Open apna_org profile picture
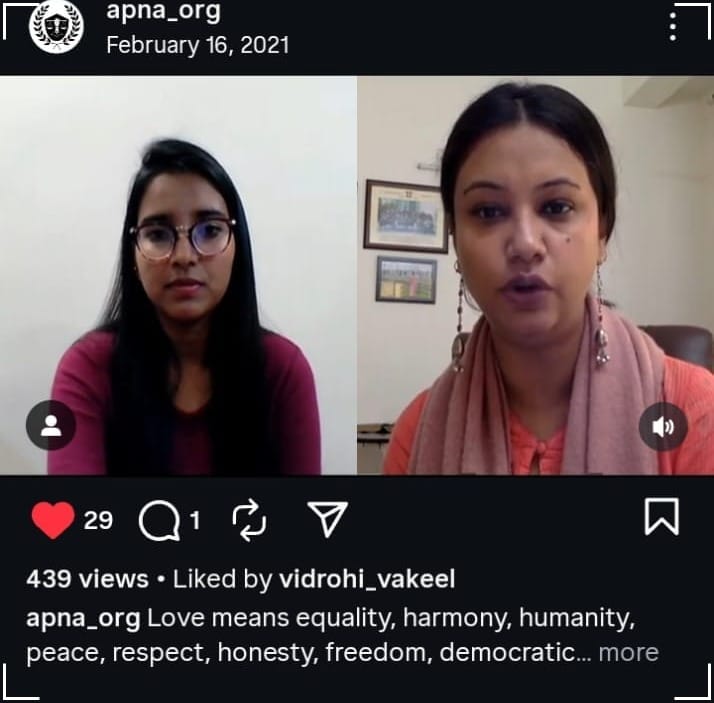 [57, 27]
